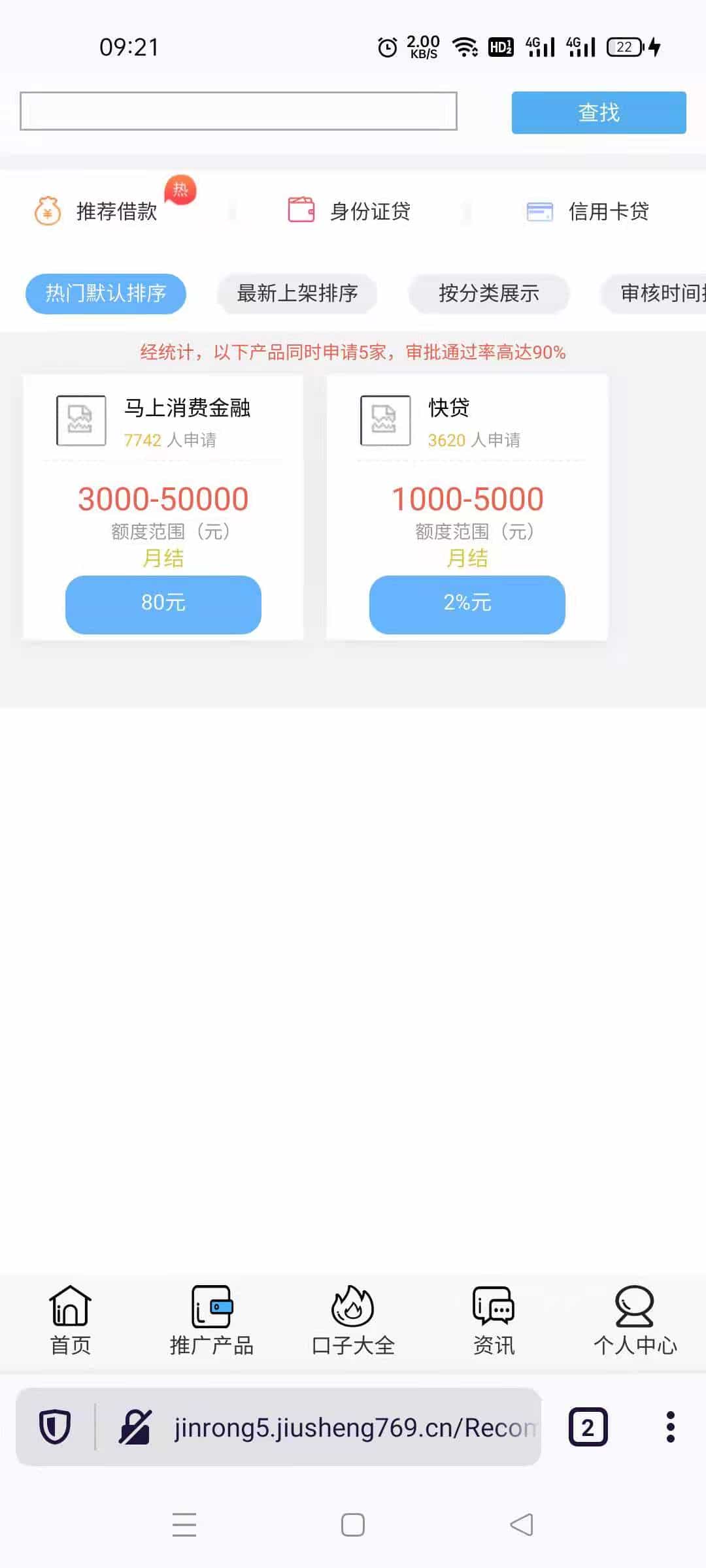Tap the 80元 button

[163, 604]
